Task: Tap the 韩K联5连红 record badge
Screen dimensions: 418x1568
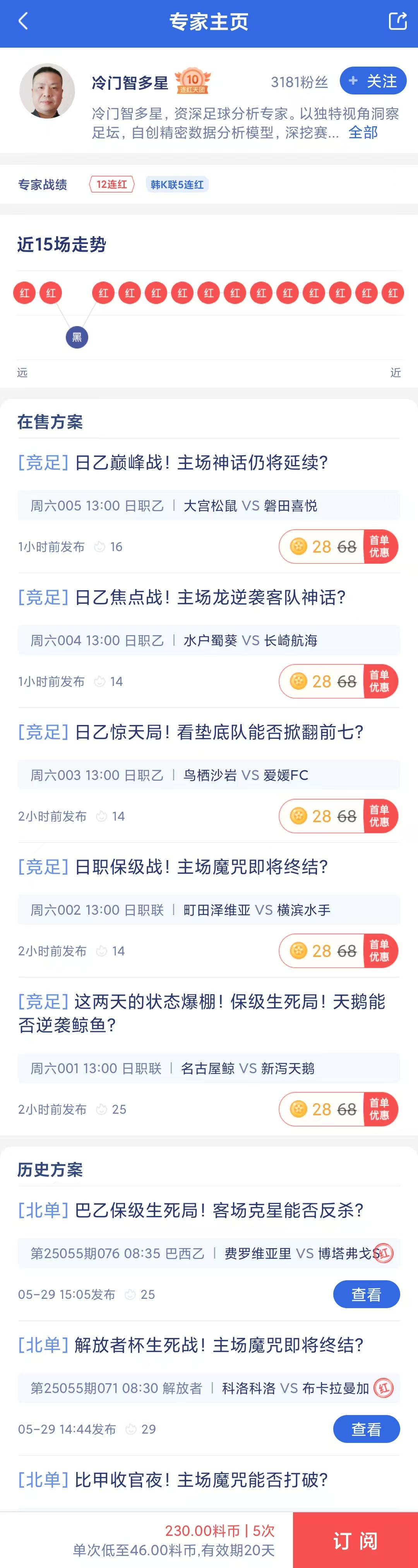Action: 177,184
